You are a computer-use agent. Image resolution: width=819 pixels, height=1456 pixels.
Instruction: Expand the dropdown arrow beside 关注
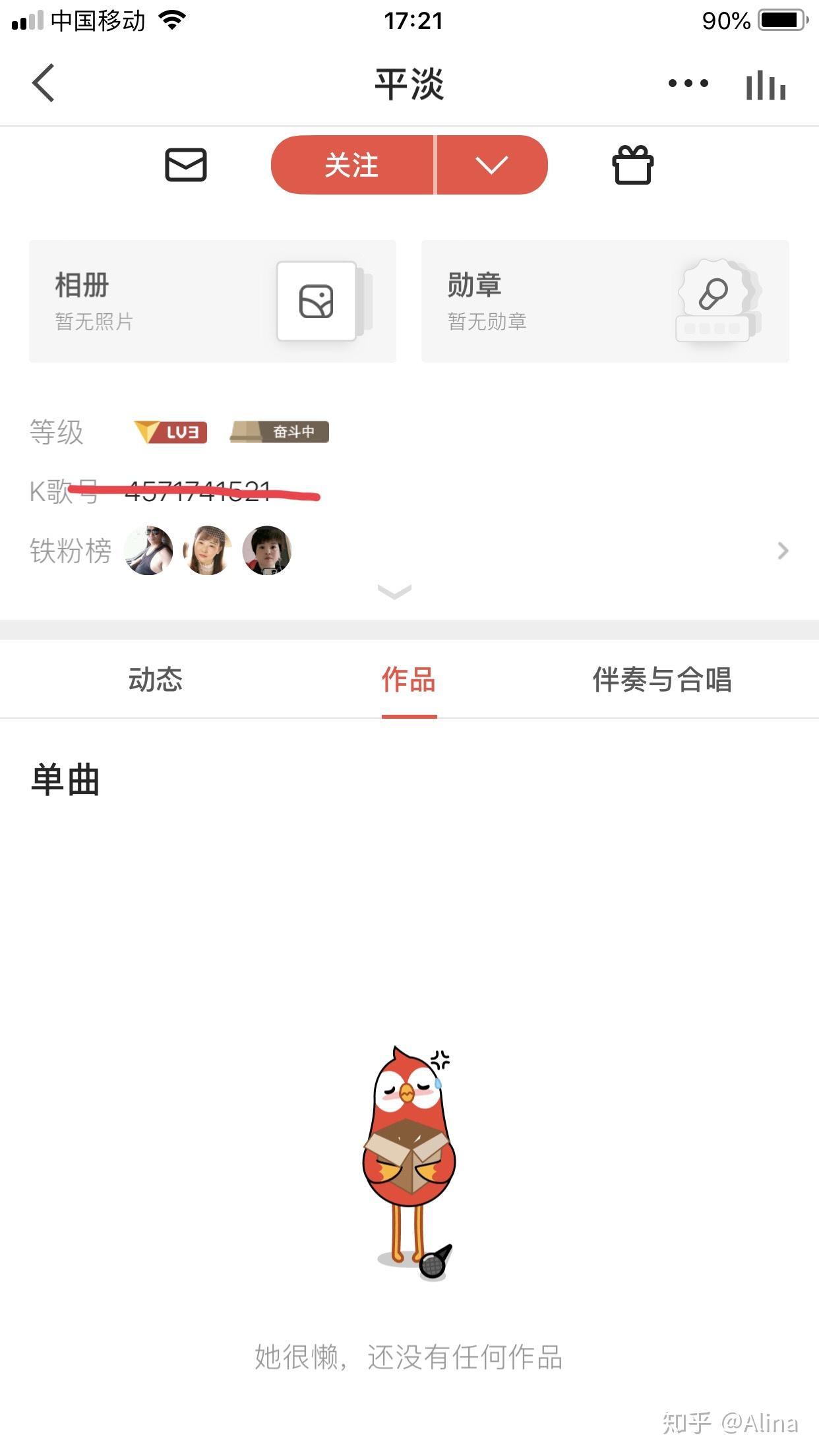(491, 165)
